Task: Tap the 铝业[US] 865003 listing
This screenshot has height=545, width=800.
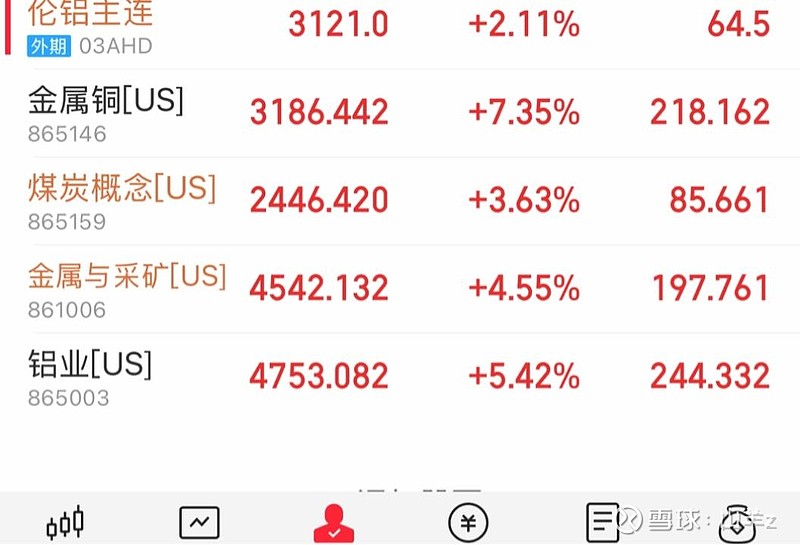Action: pos(400,377)
